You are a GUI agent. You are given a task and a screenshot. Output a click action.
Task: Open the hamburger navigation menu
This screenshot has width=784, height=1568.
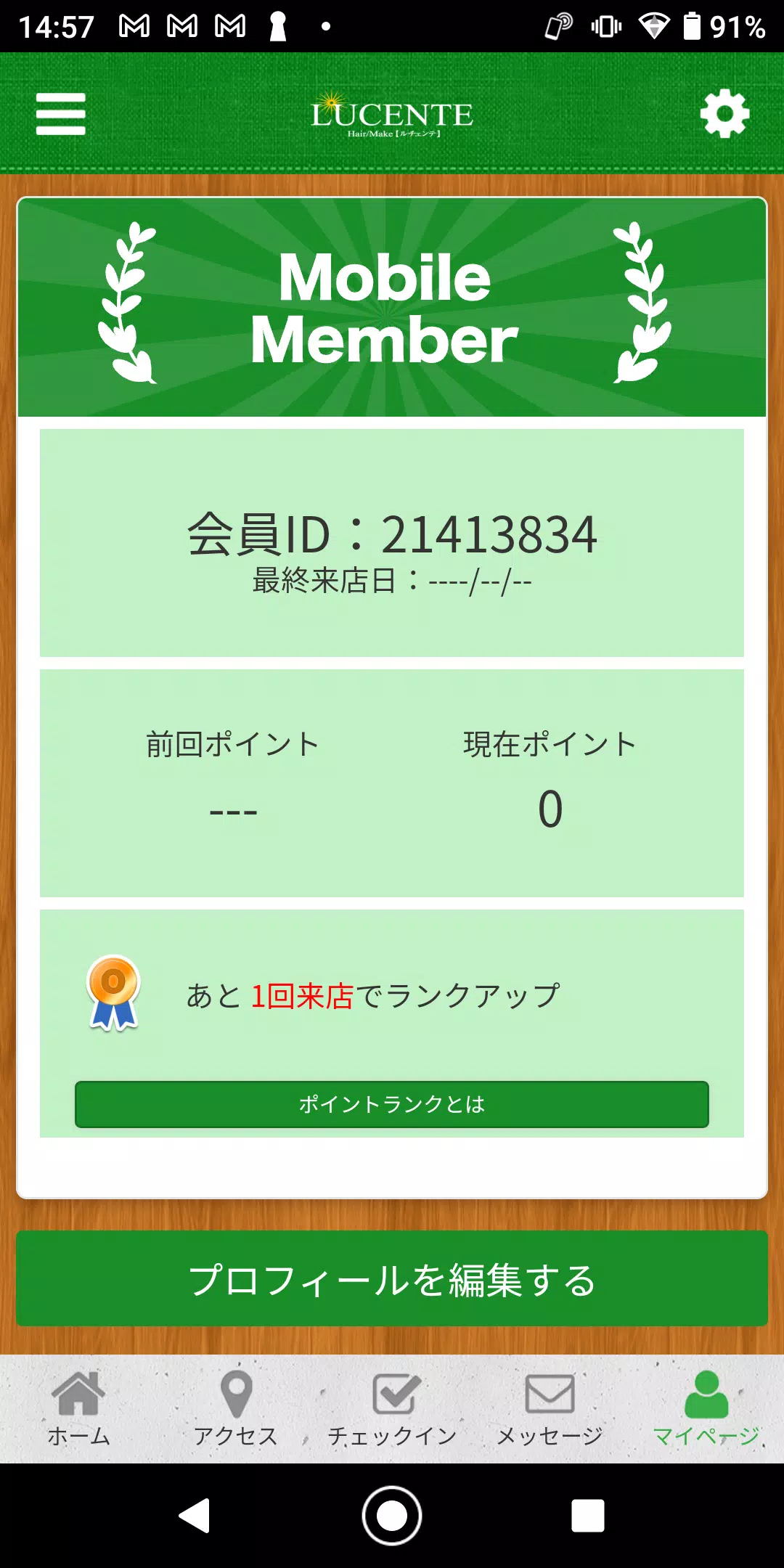60,114
